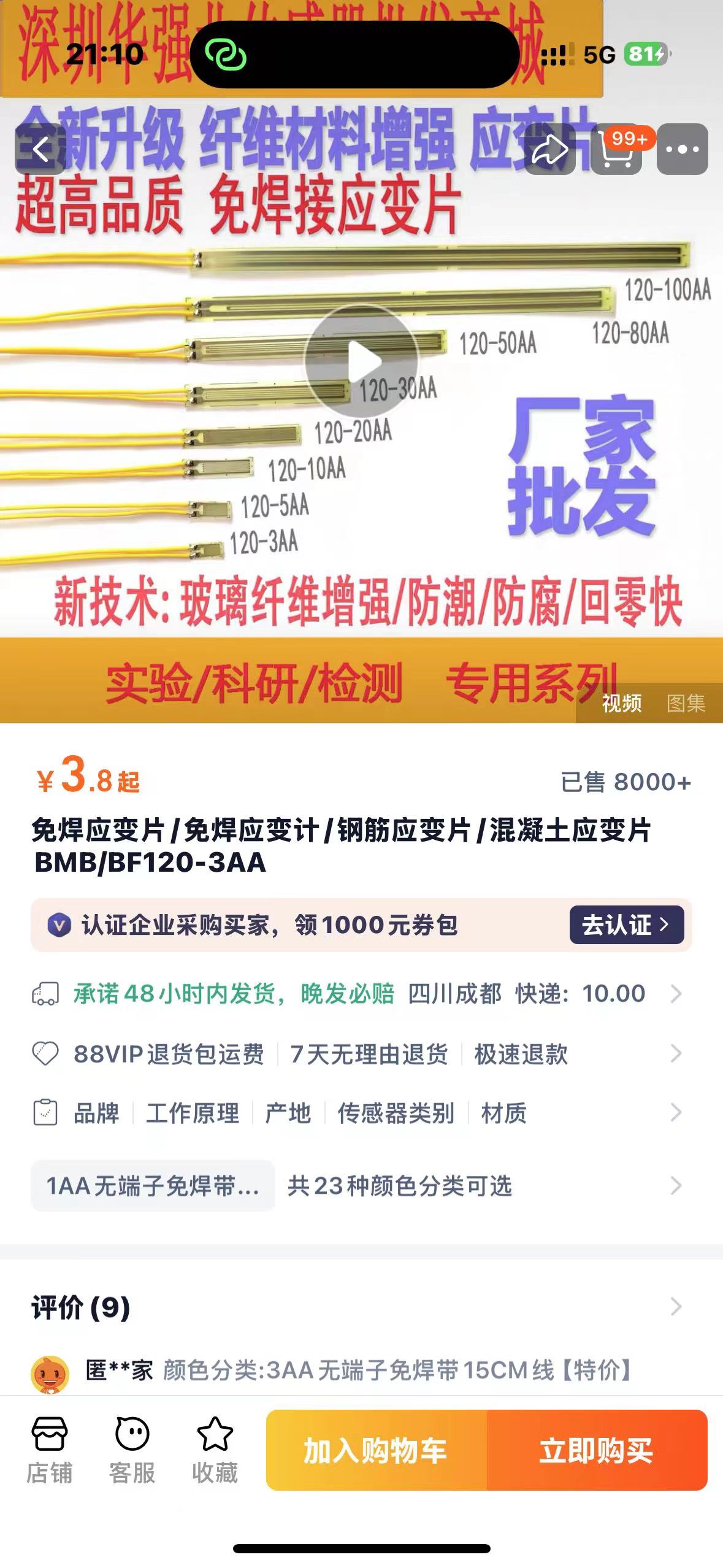Viewport: 723px width, 1568px height.
Task: Play the product video
Action: point(362,362)
